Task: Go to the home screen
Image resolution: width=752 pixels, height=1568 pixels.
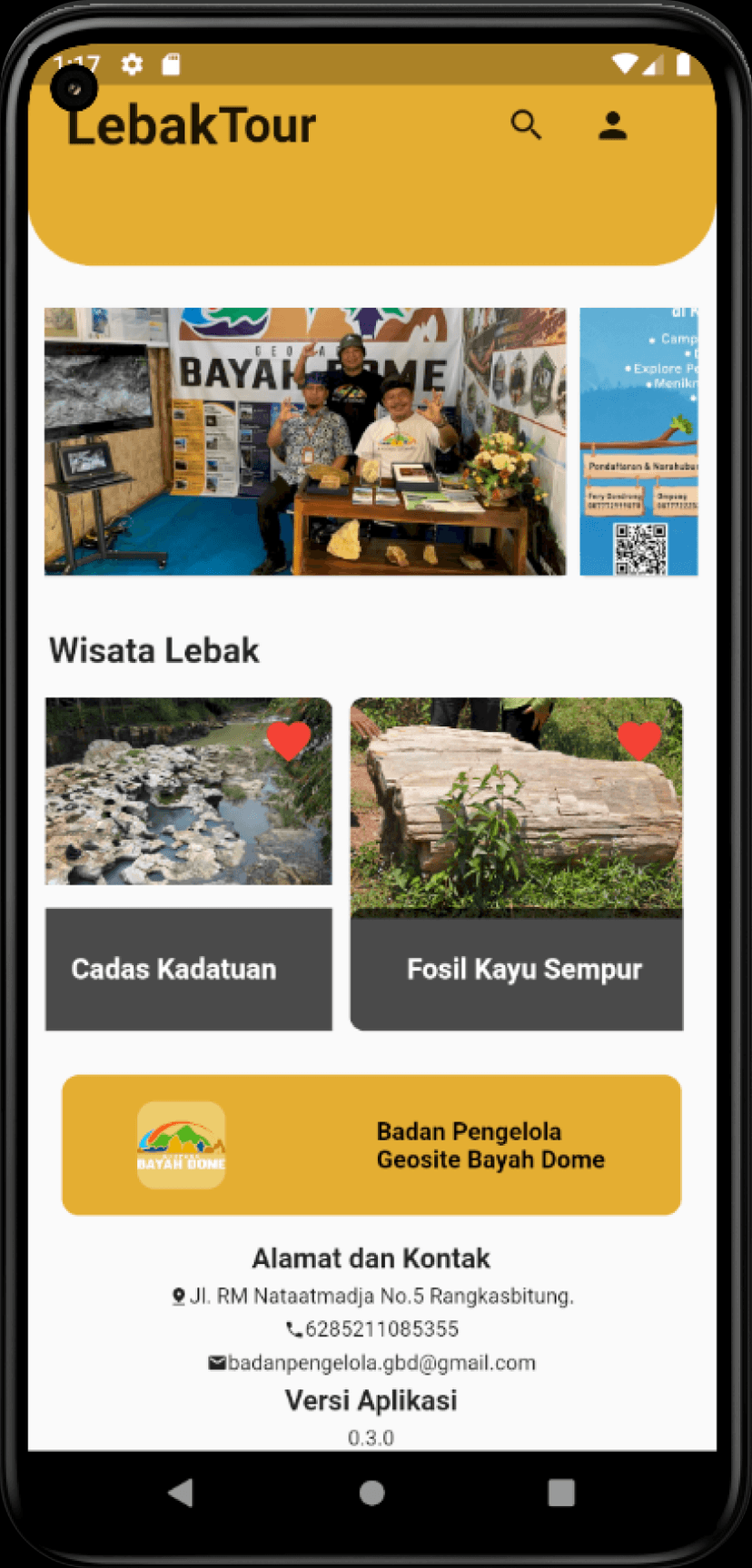Action: pyautogui.click(x=371, y=1493)
